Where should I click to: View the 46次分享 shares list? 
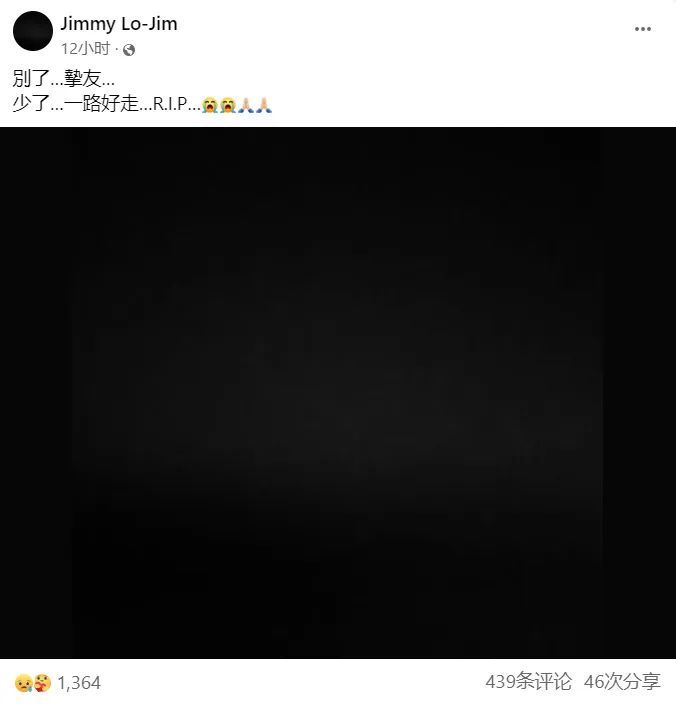coord(622,682)
